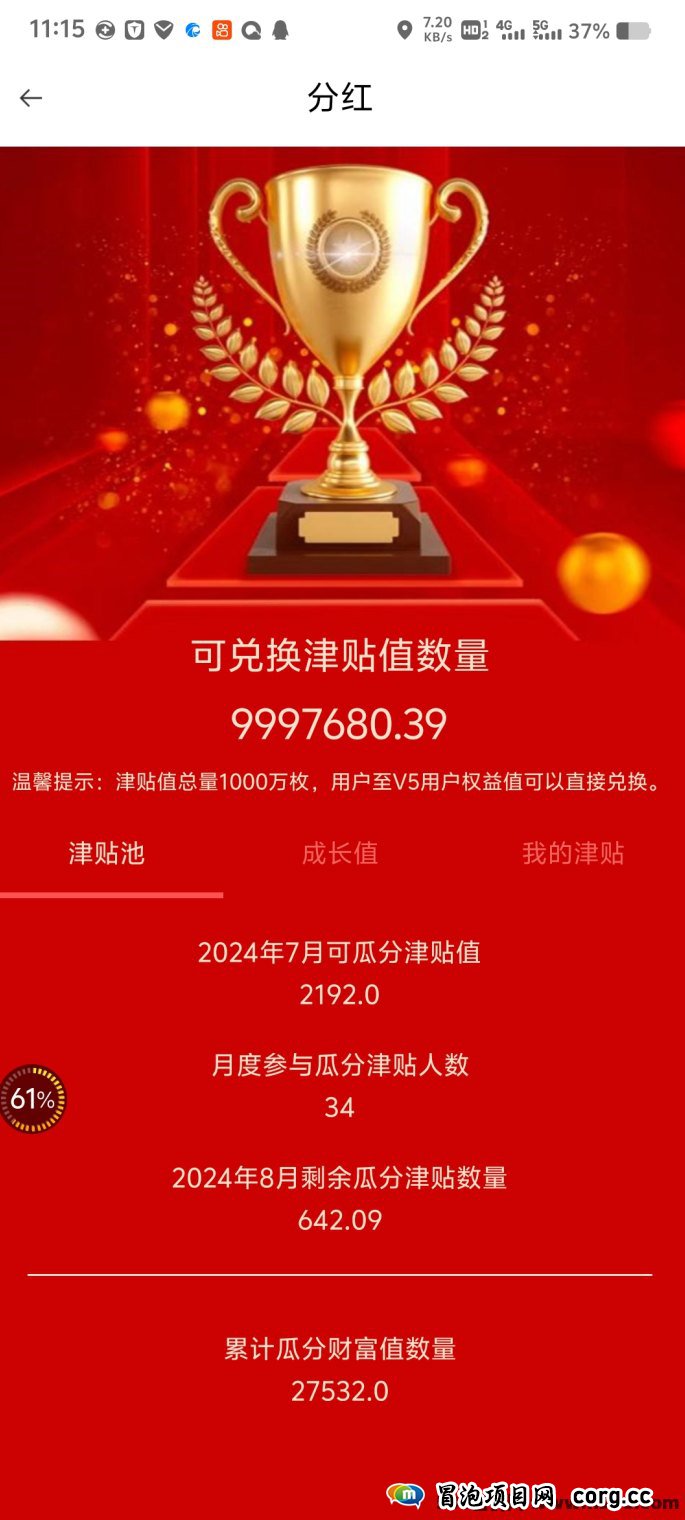Switch to the 成长值 tab
The height and width of the screenshot is (1520, 685).
click(340, 853)
